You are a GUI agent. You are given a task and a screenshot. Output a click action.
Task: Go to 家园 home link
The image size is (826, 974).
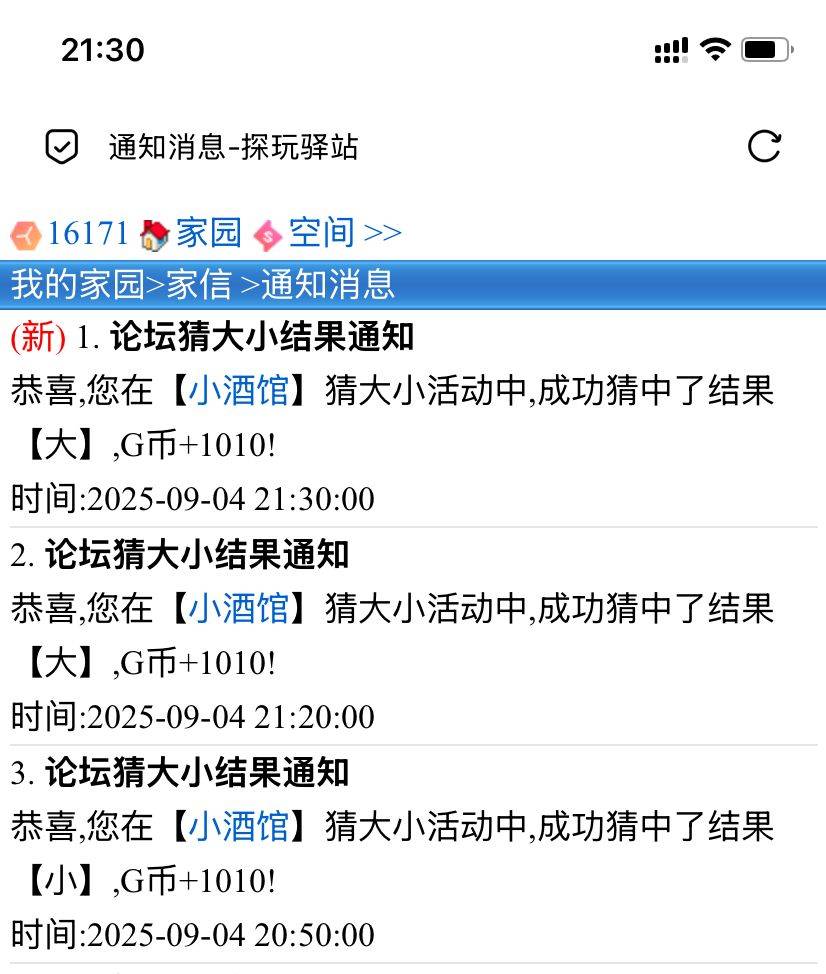[208, 233]
